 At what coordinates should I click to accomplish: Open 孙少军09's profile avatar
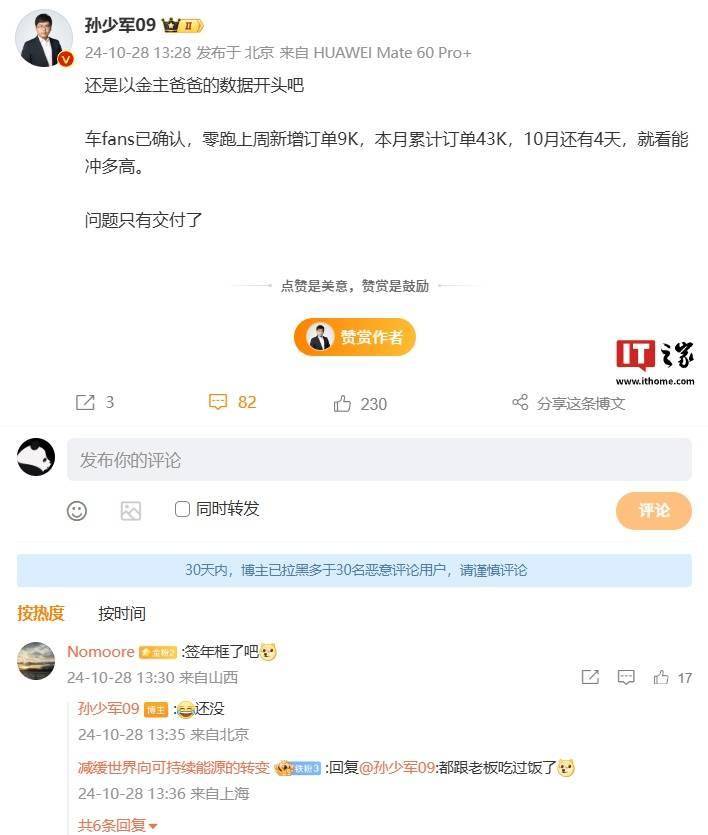click(x=44, y=38)
